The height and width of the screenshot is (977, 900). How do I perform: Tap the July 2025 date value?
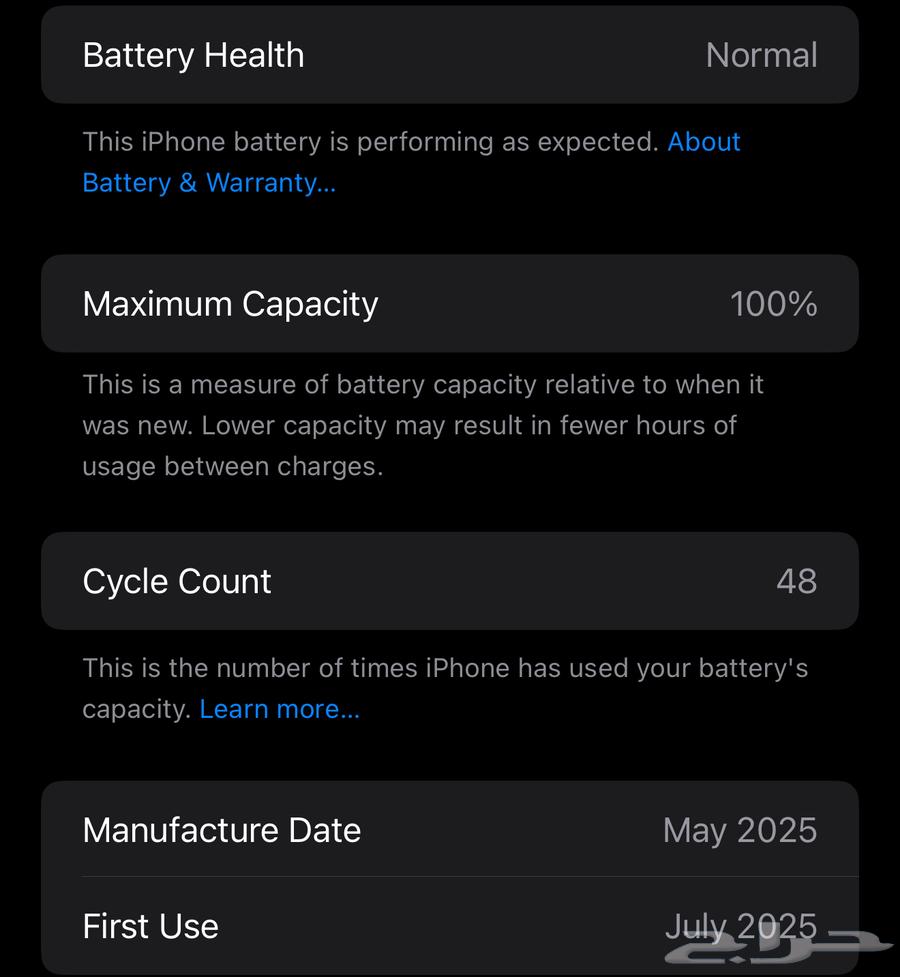pyautogui.click(x=739, y=926)
